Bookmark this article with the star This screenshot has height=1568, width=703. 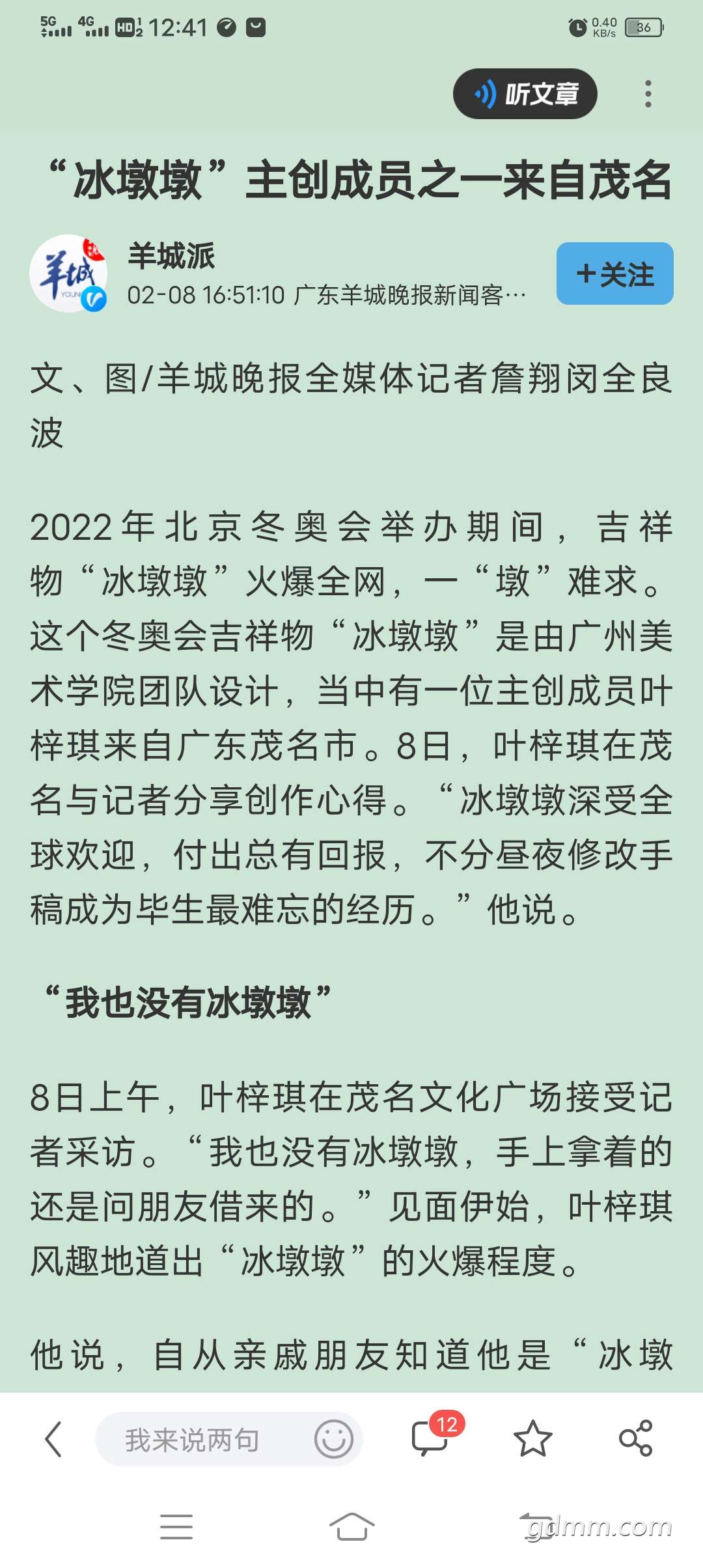point(532,1438)
